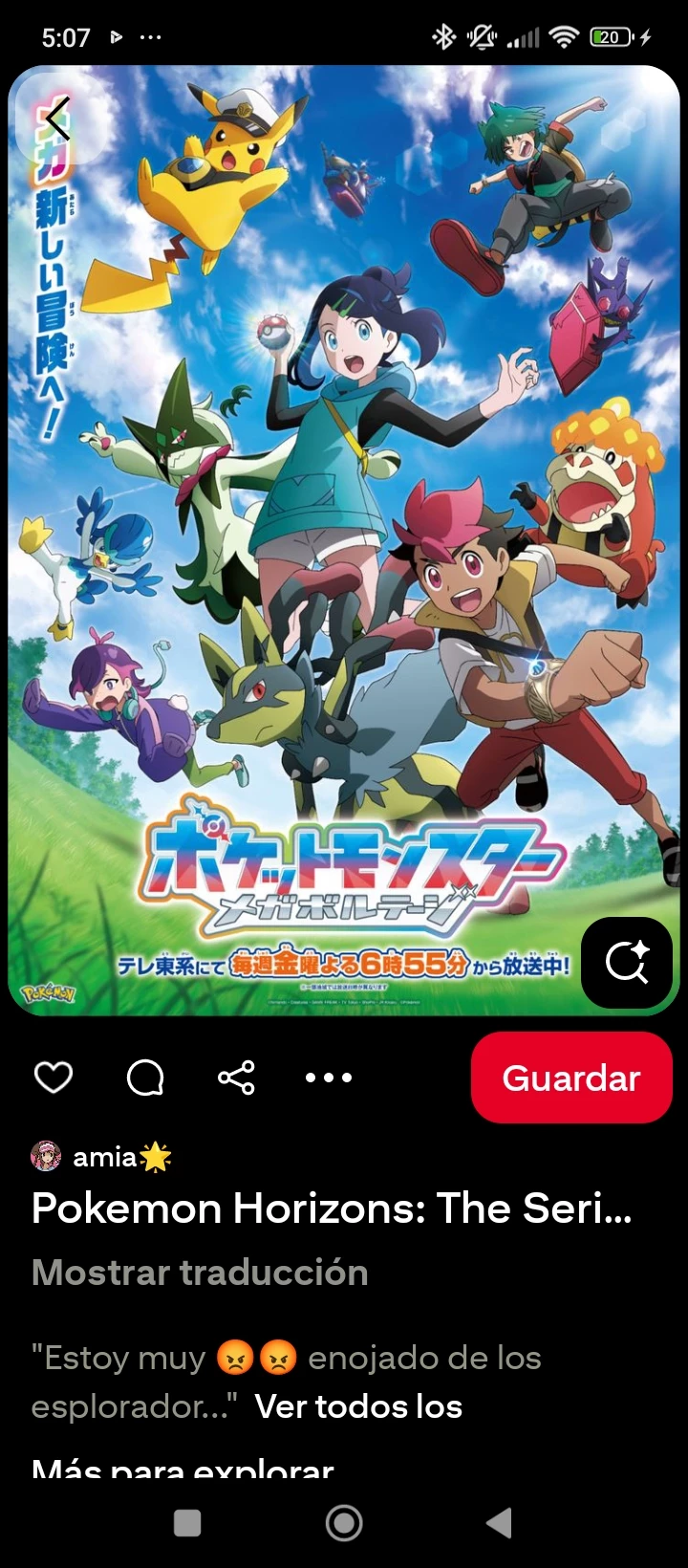This screenshot has width=688, height=1568.
Task: Open visual search on the pin image
Action: (x=627, y=962)
